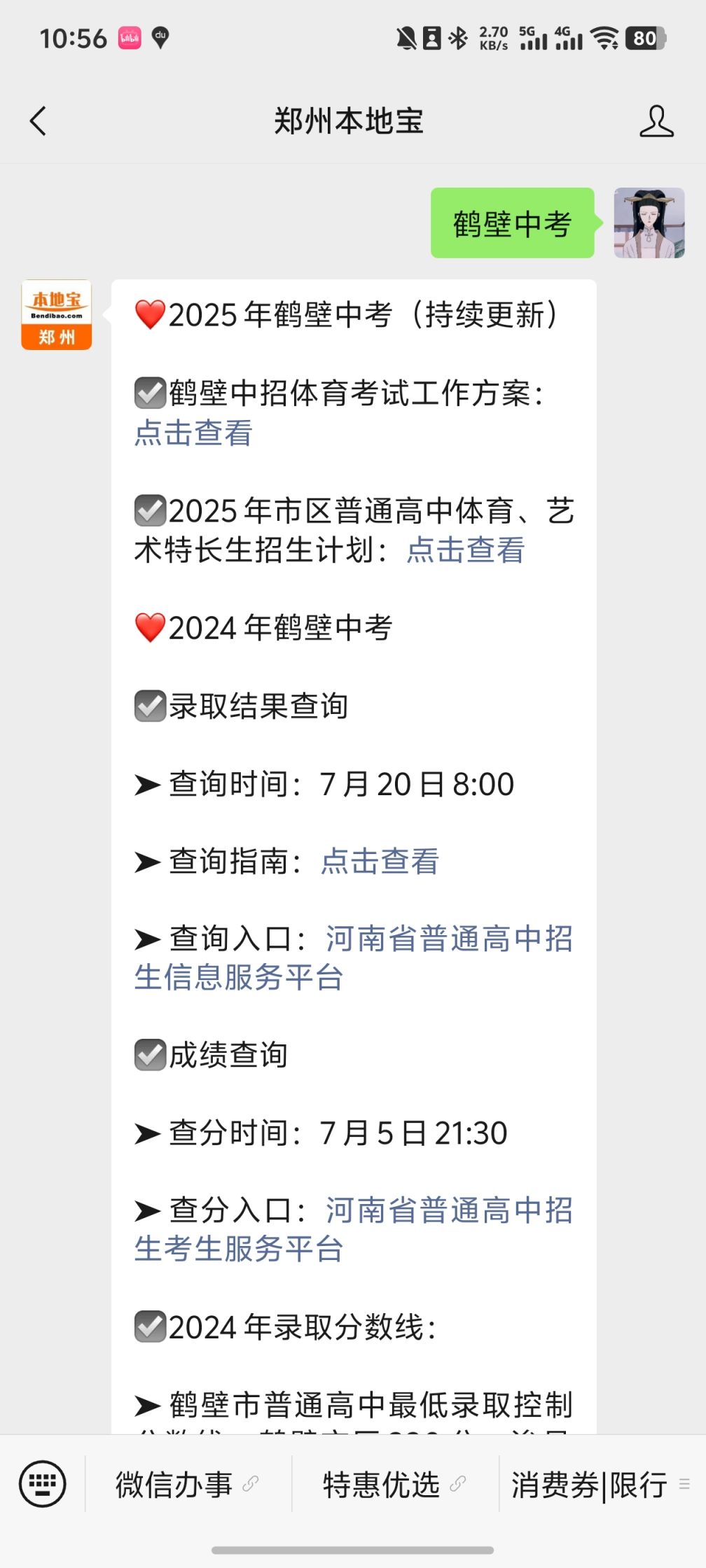706x1568 pixels.
Task: Open the 特惠优选 menu
Action: [x=395, y=1484]
